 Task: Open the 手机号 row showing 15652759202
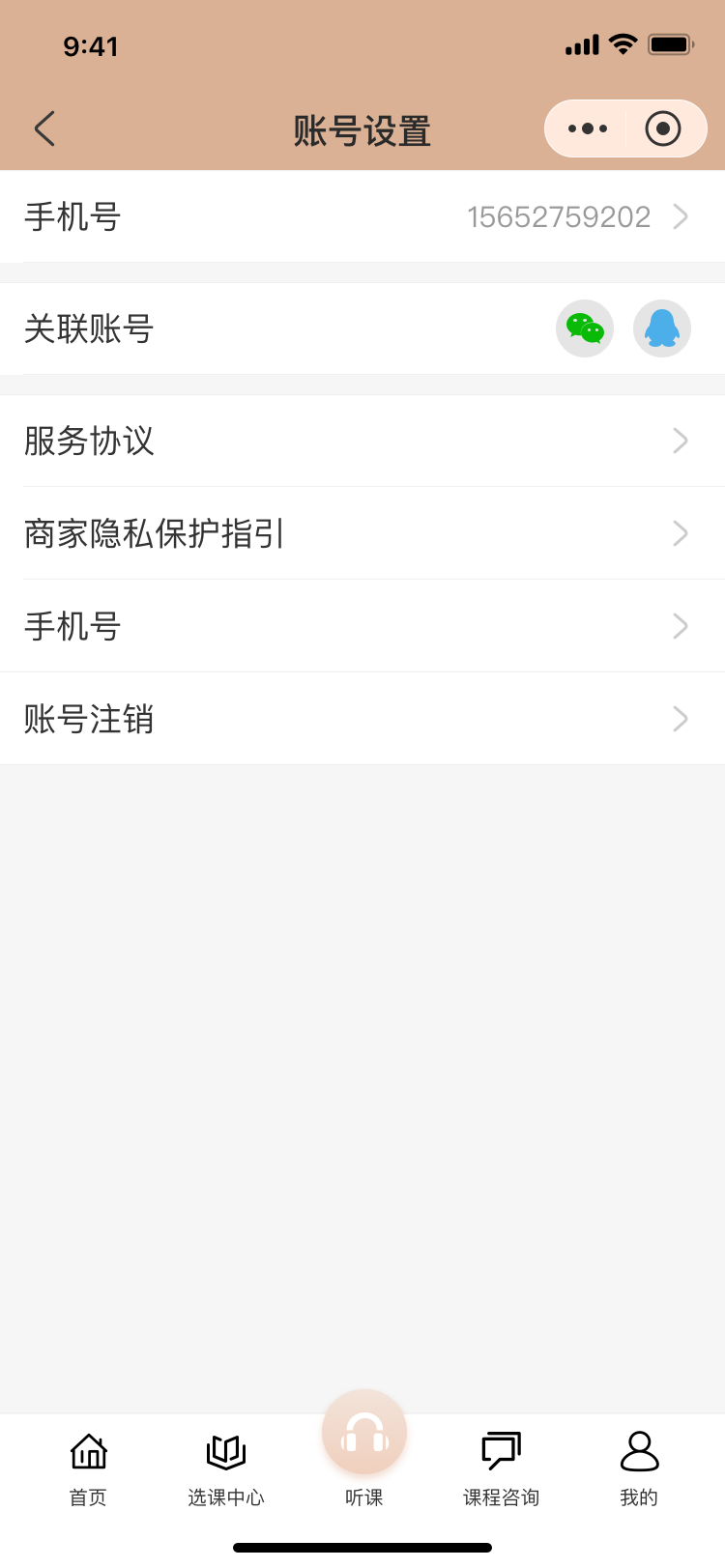(362, 216)
